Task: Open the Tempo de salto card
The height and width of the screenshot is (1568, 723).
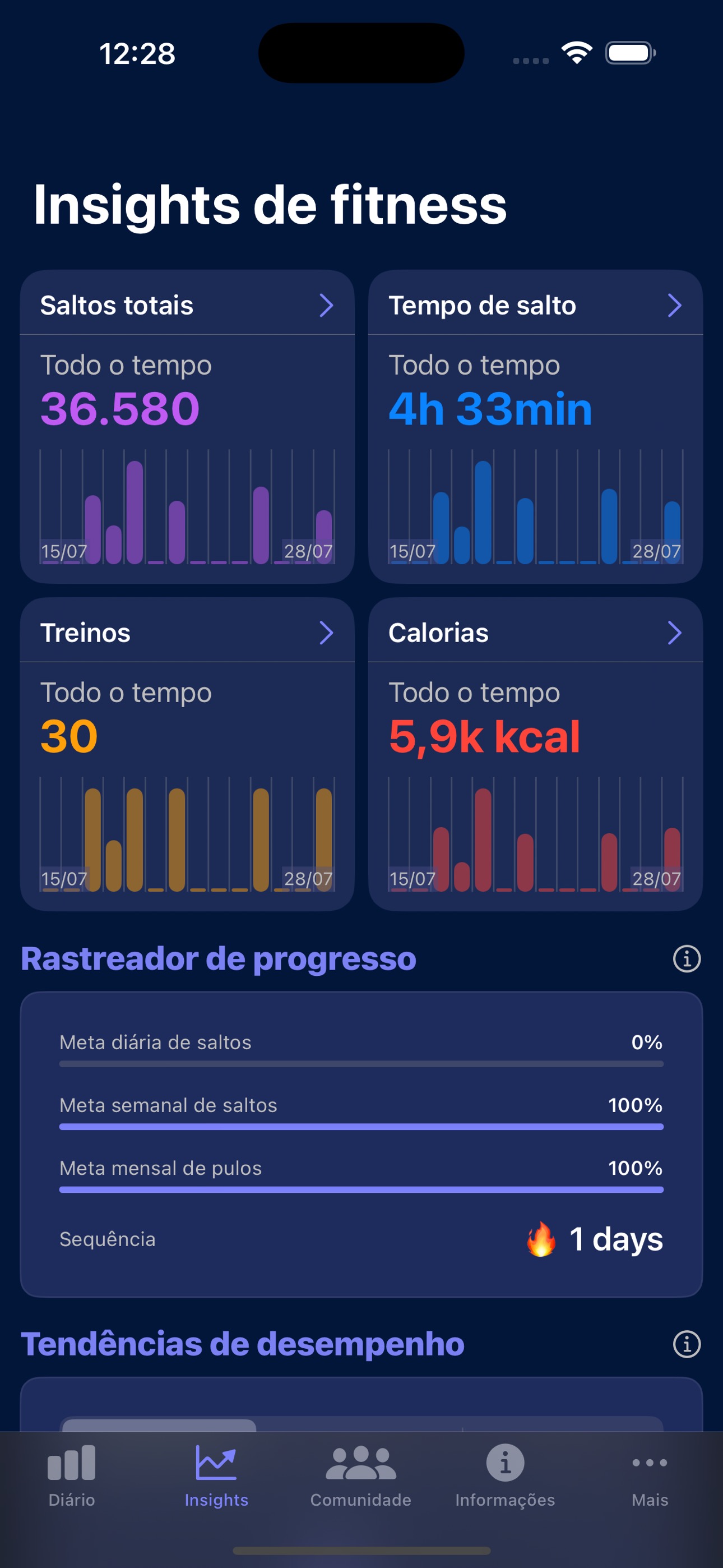Action: [535, 306]
